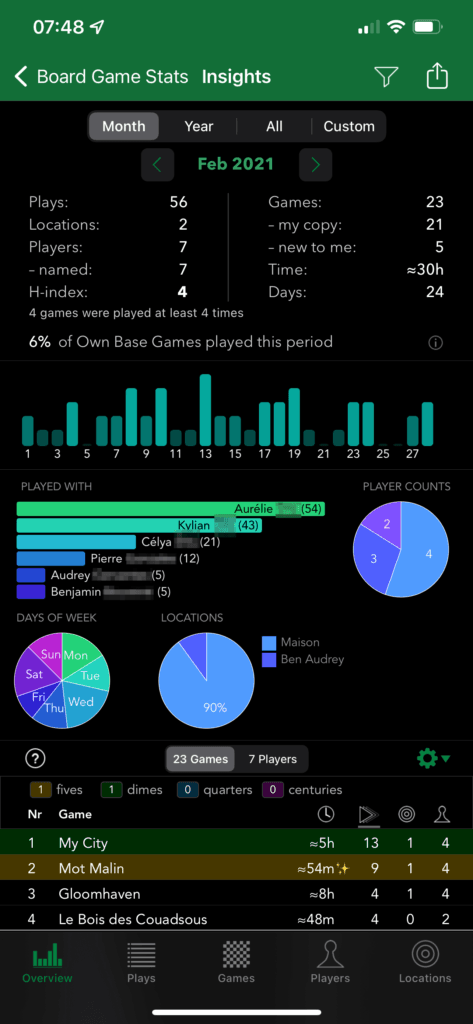
Task: Open the filter funnel icon
Action: pos(386,77)
